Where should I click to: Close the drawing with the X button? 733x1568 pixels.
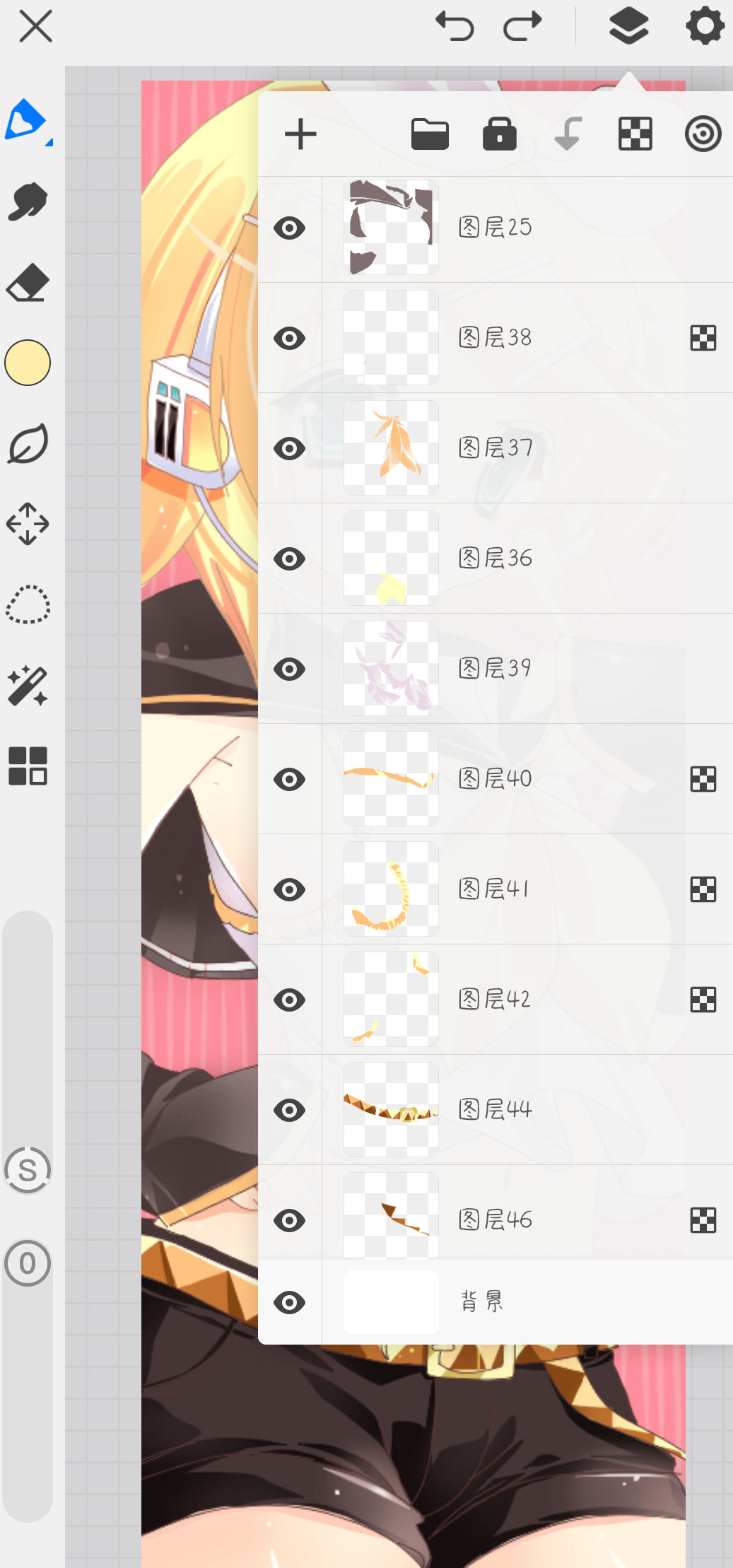(x=35, y=27)
